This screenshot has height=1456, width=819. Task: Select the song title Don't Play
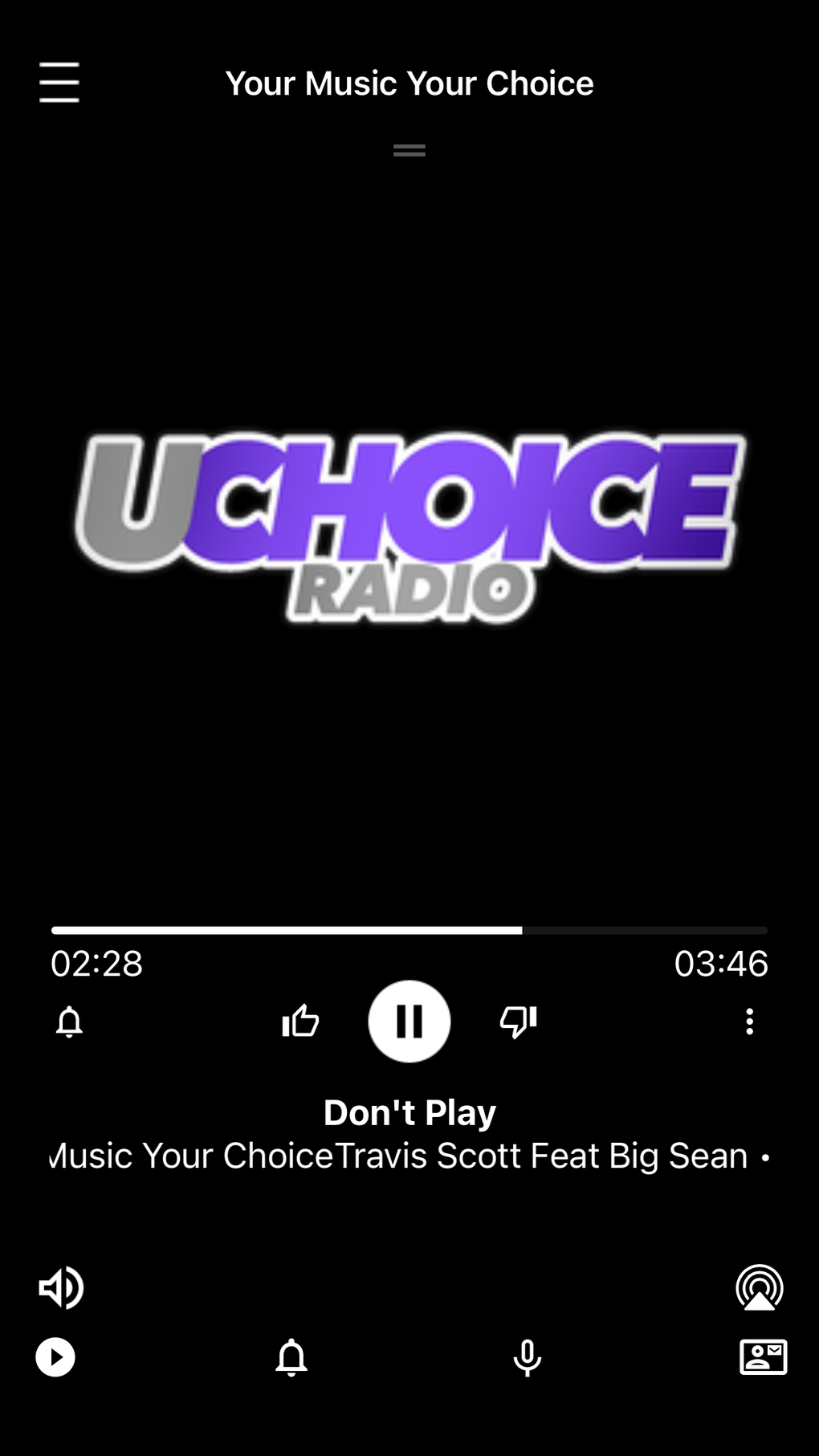[x=409, y=1112]
